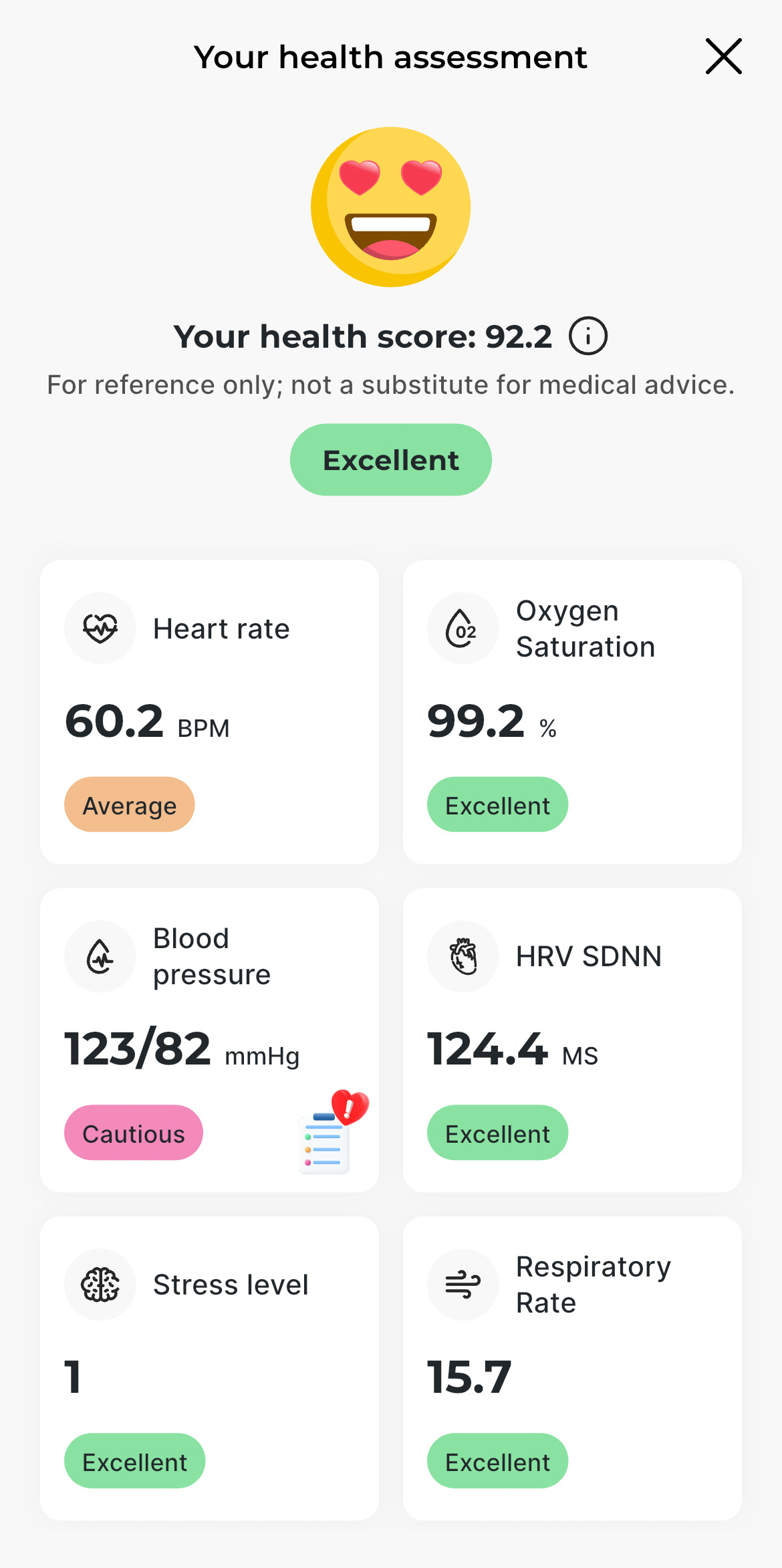Close the health assessment screen
Screen dimensions: 782x1568
(723, 56)
